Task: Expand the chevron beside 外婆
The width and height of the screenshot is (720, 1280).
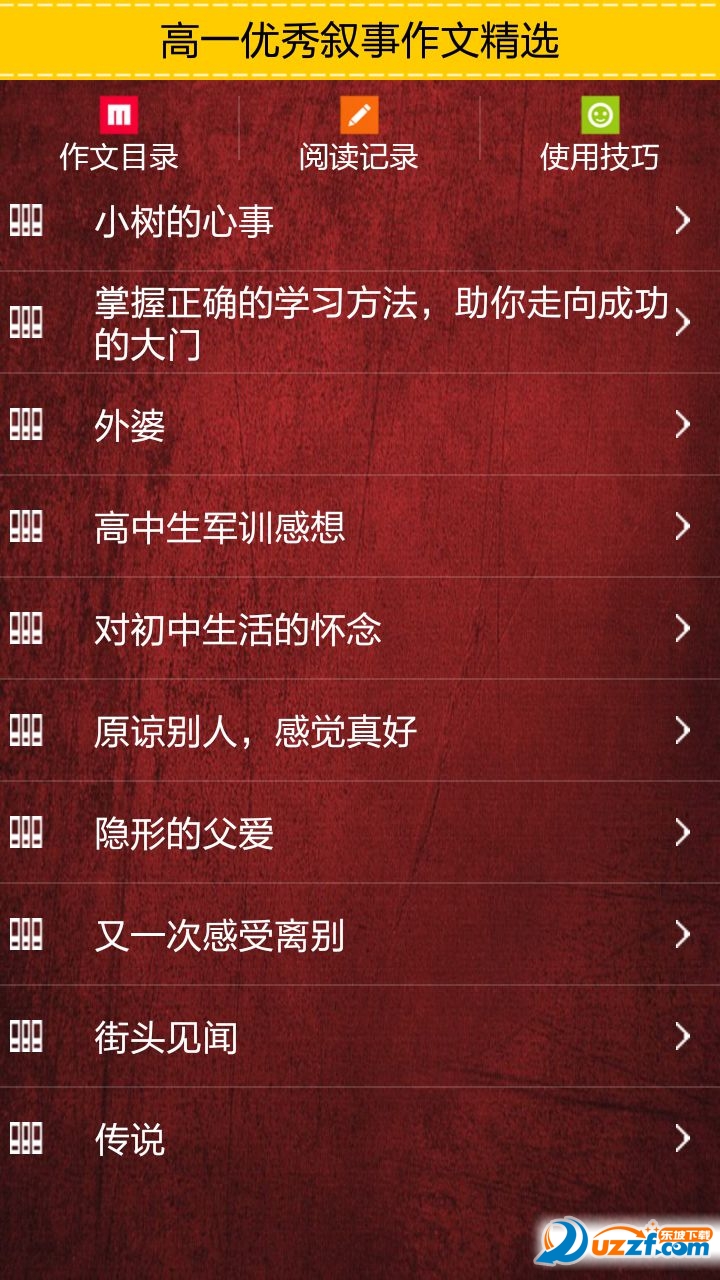Action: [683, 427]
